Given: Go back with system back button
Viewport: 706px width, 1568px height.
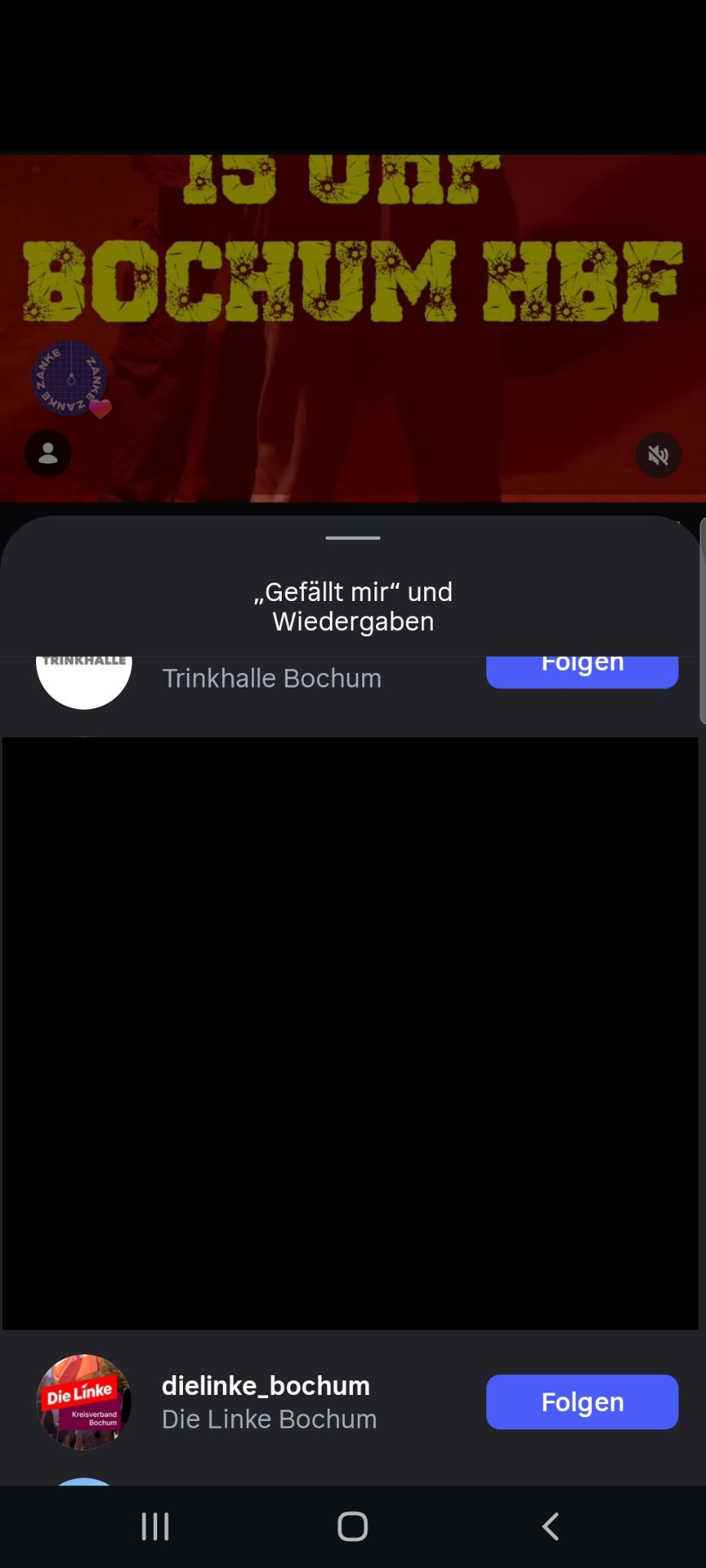Looking at the screenshot, I should [550, 1526].
